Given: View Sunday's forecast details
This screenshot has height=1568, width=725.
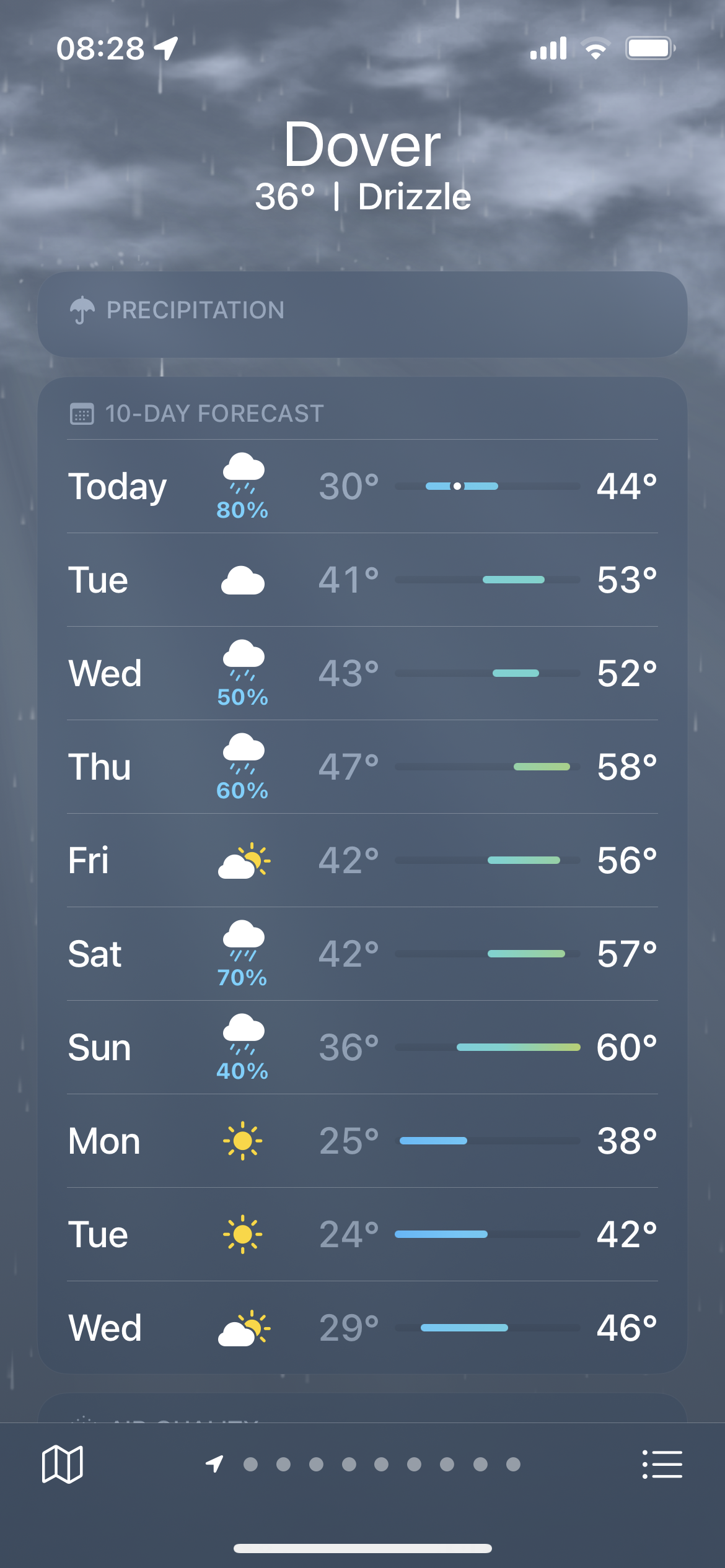Looking at the screenshot, I should 362,1048.
